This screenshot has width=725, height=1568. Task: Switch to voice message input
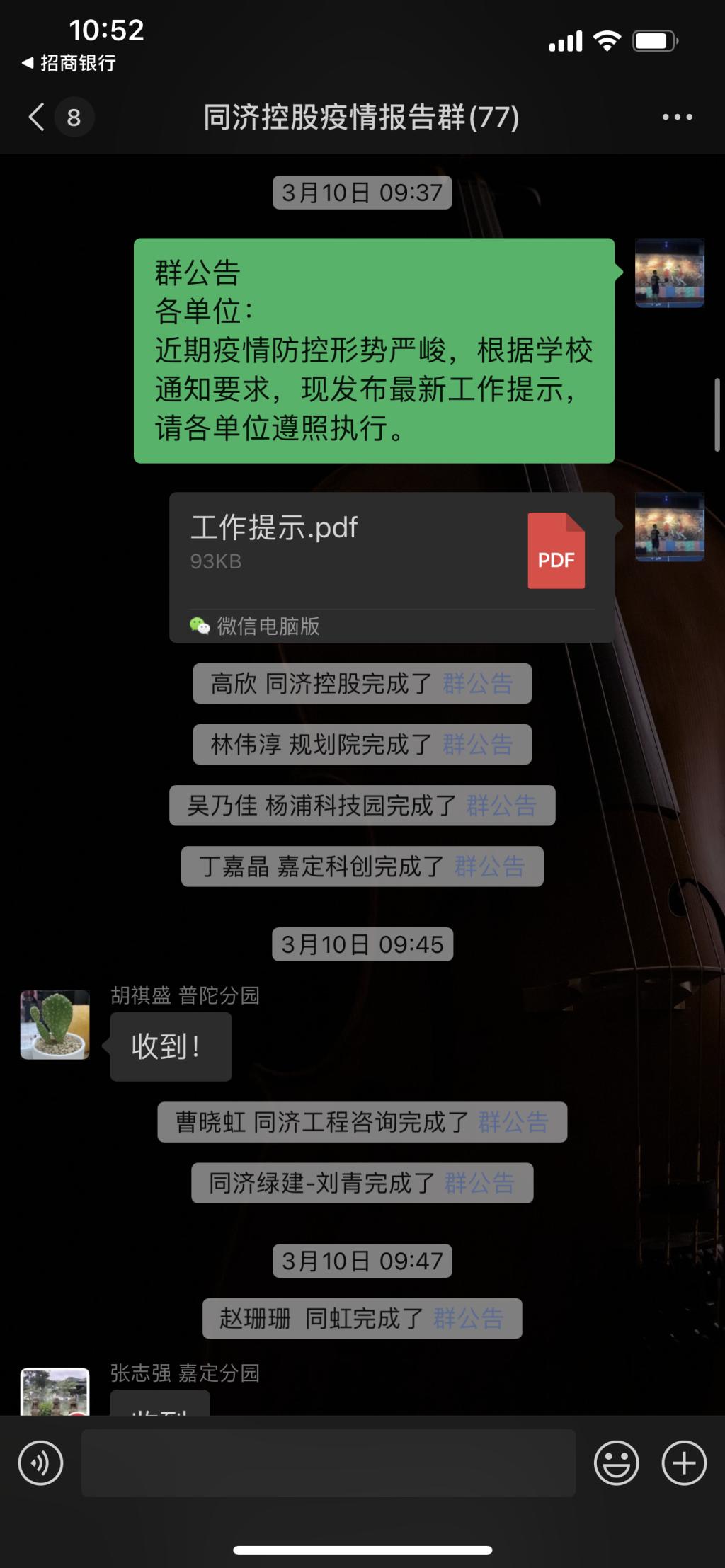click(40, 1463)
